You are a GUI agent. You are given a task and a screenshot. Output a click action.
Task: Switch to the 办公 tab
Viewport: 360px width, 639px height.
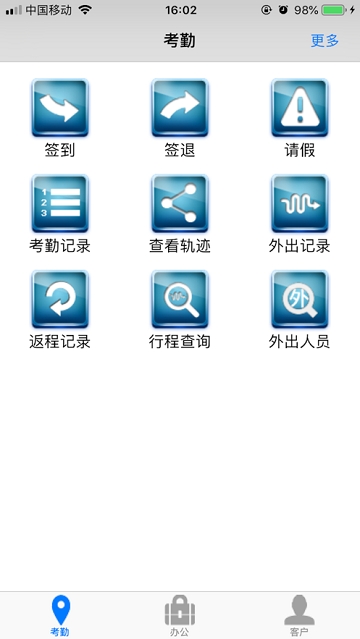pos(180,615)
